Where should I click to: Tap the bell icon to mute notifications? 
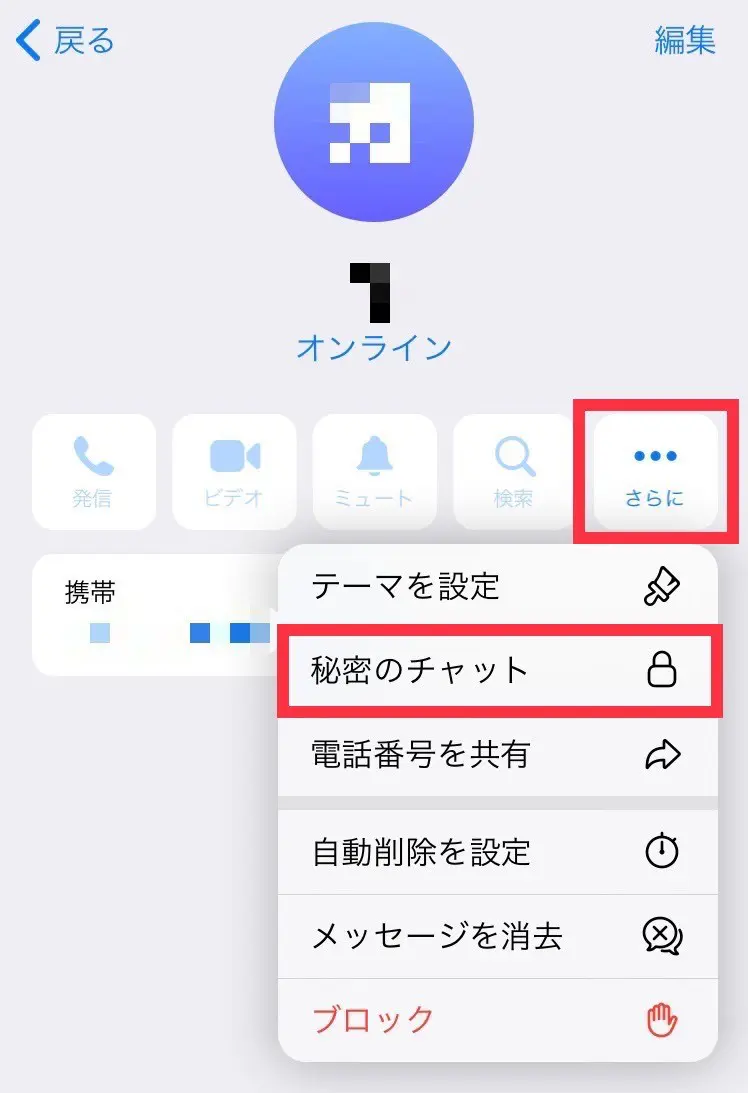[x=373, y=472]
